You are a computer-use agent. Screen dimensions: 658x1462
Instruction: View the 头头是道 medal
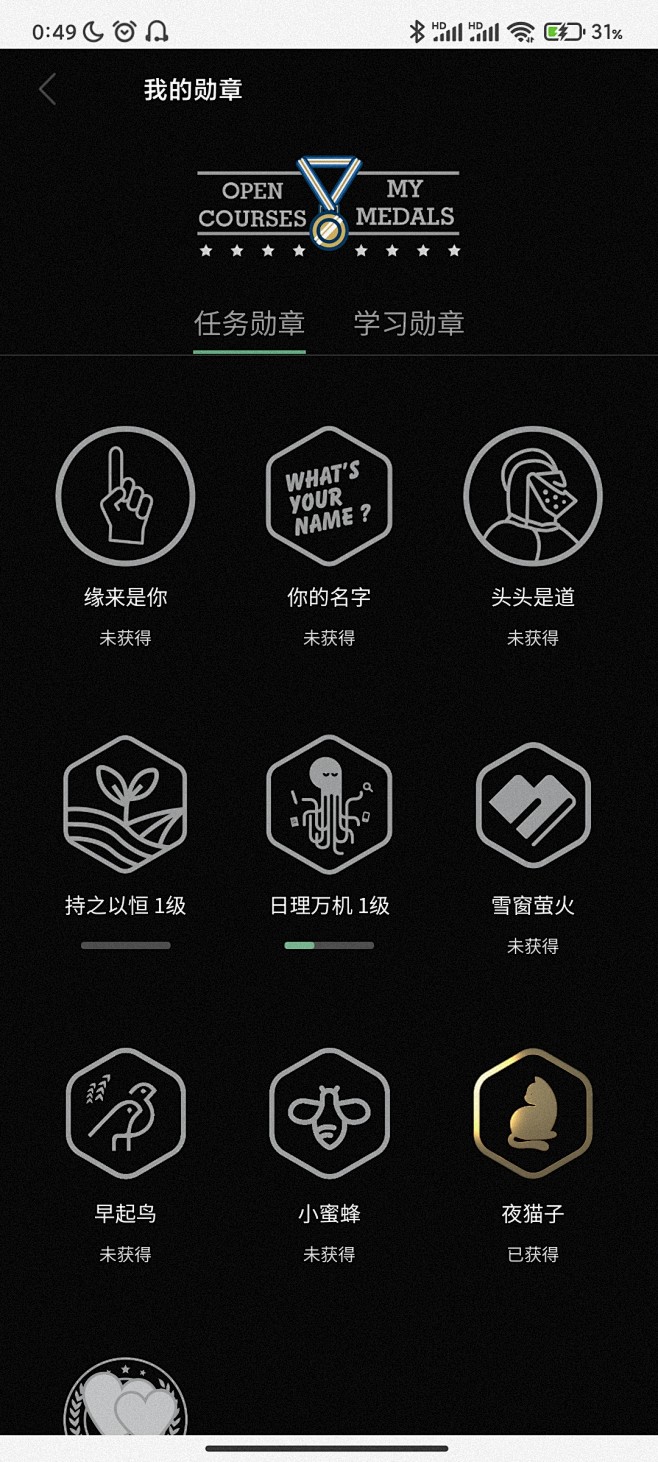click(x=533, y=497)
